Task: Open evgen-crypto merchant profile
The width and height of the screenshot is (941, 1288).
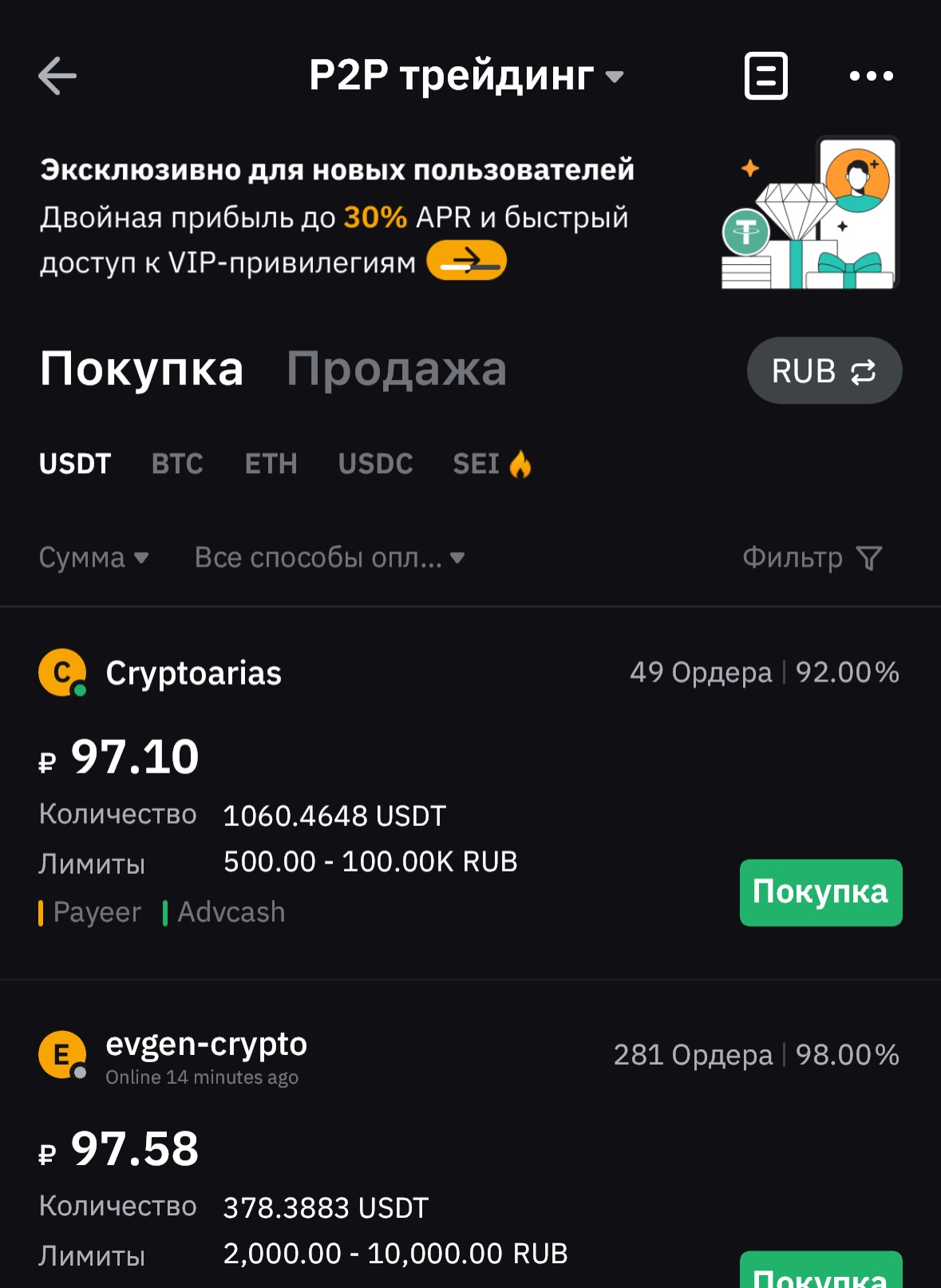Action: point(206,1045)
